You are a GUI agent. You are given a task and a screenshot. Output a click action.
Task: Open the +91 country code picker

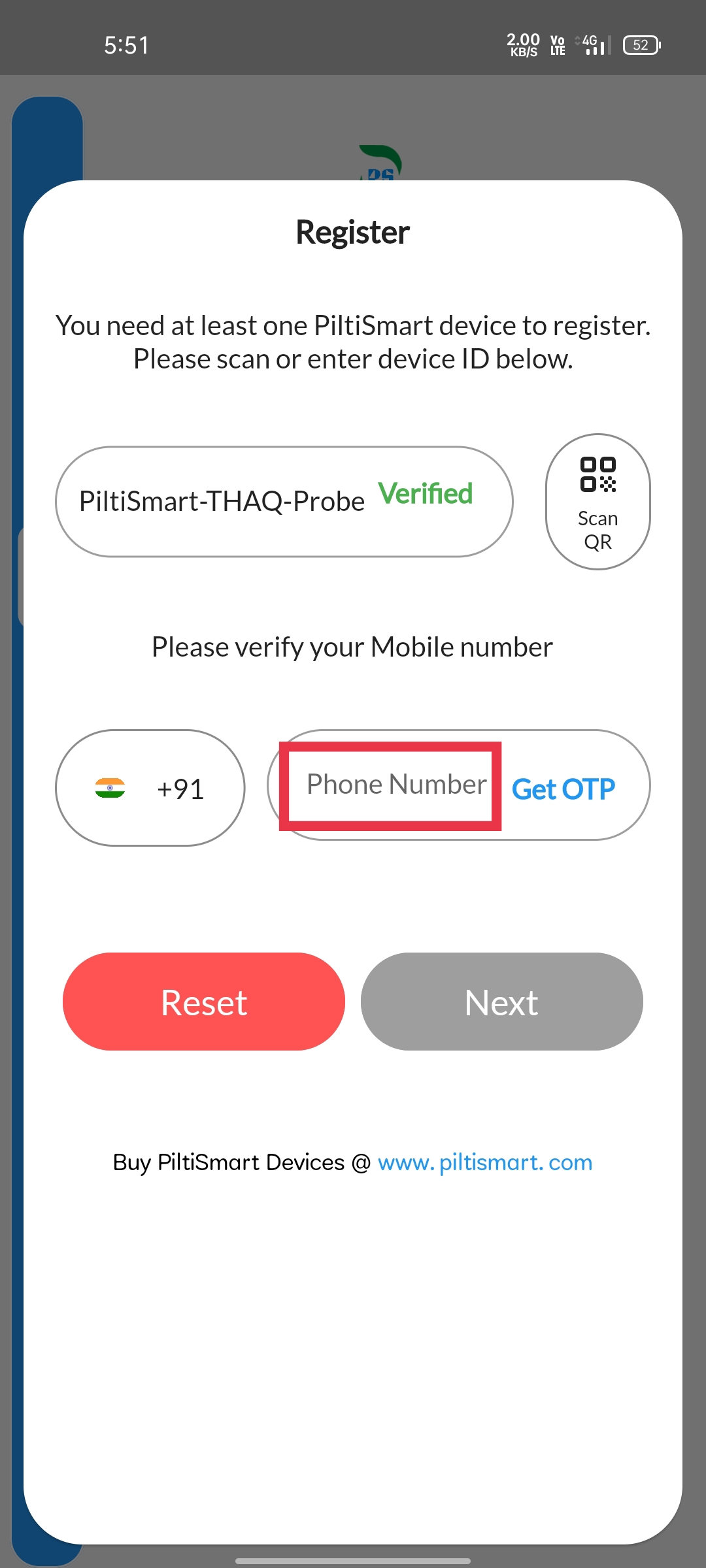[150, 788]
